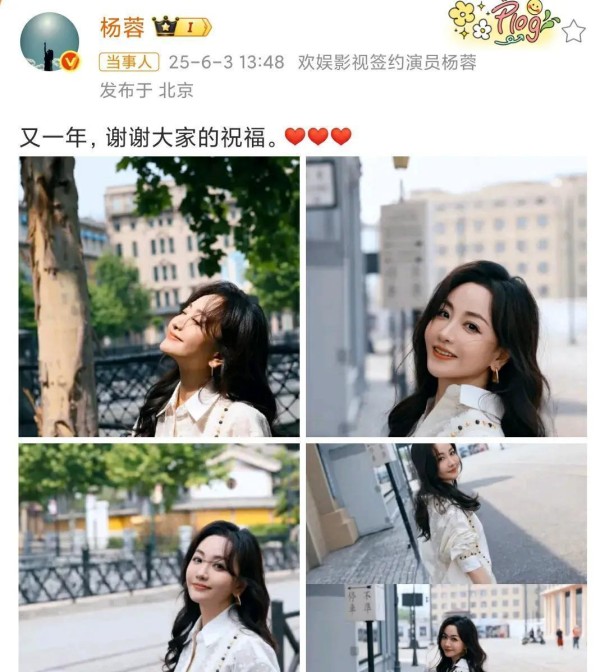The image size is (600, 672).
Task: Open the photo with the street sign and traffic light
Action: click(446, 628)
